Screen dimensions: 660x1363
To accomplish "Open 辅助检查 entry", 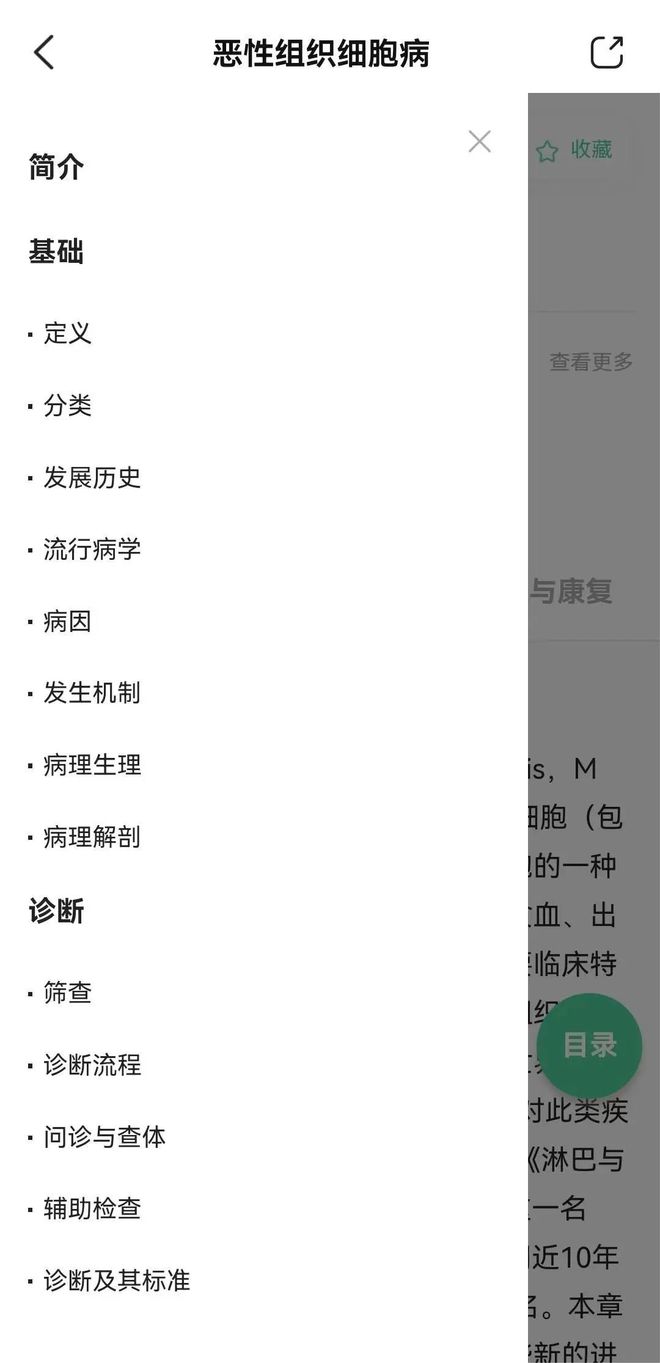I will 92,1209.
